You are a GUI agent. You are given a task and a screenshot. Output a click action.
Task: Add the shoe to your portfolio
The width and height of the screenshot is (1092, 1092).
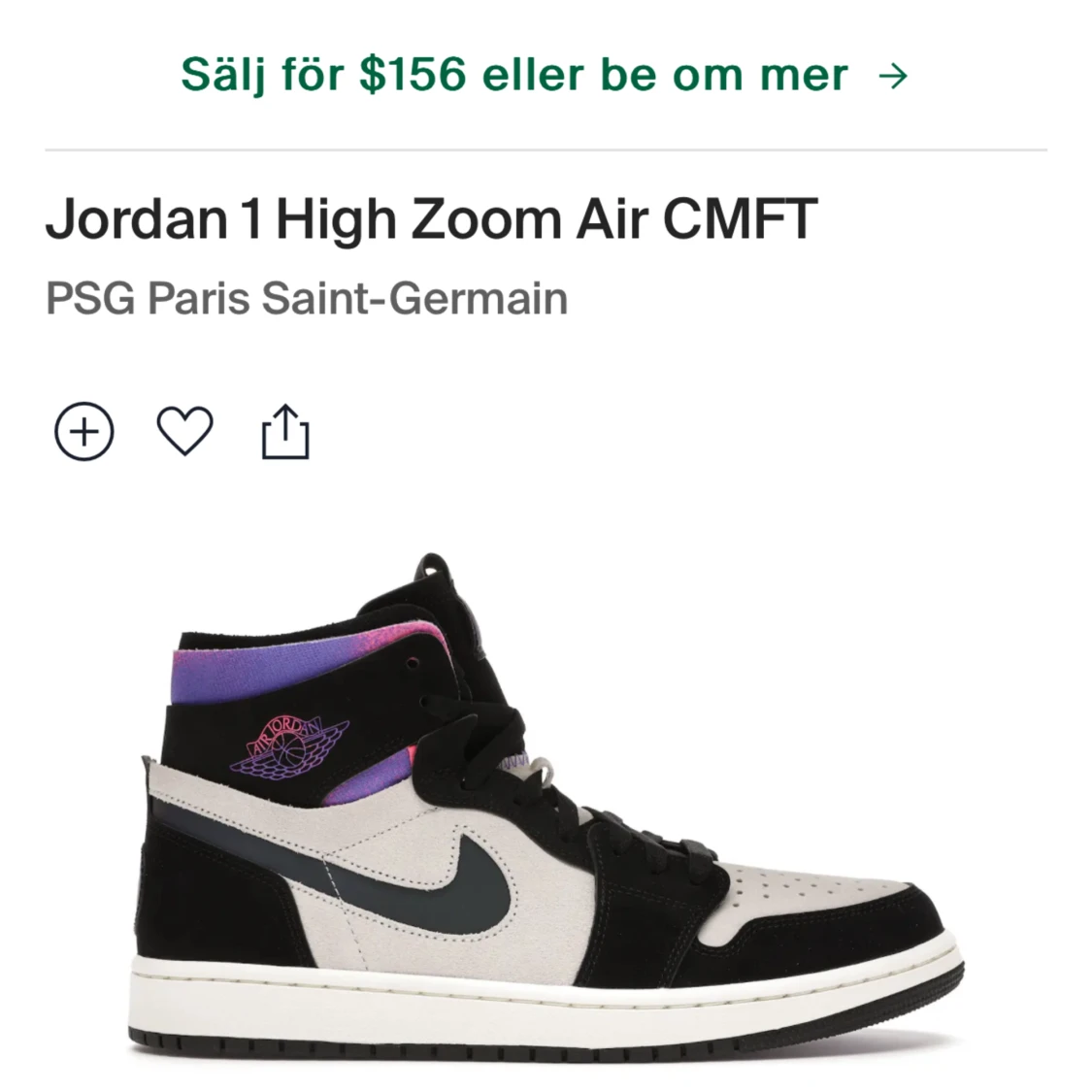84,431
